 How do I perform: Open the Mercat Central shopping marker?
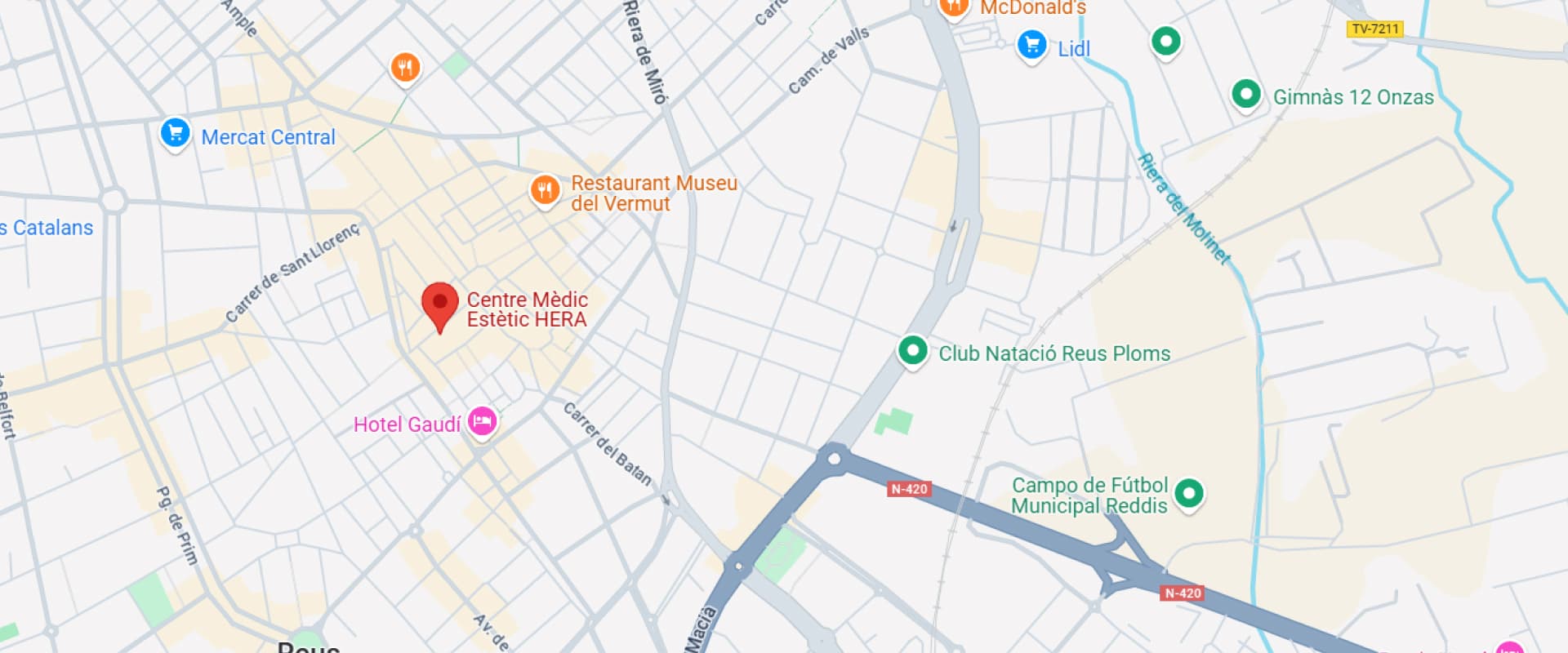click(x=175, y=133)
